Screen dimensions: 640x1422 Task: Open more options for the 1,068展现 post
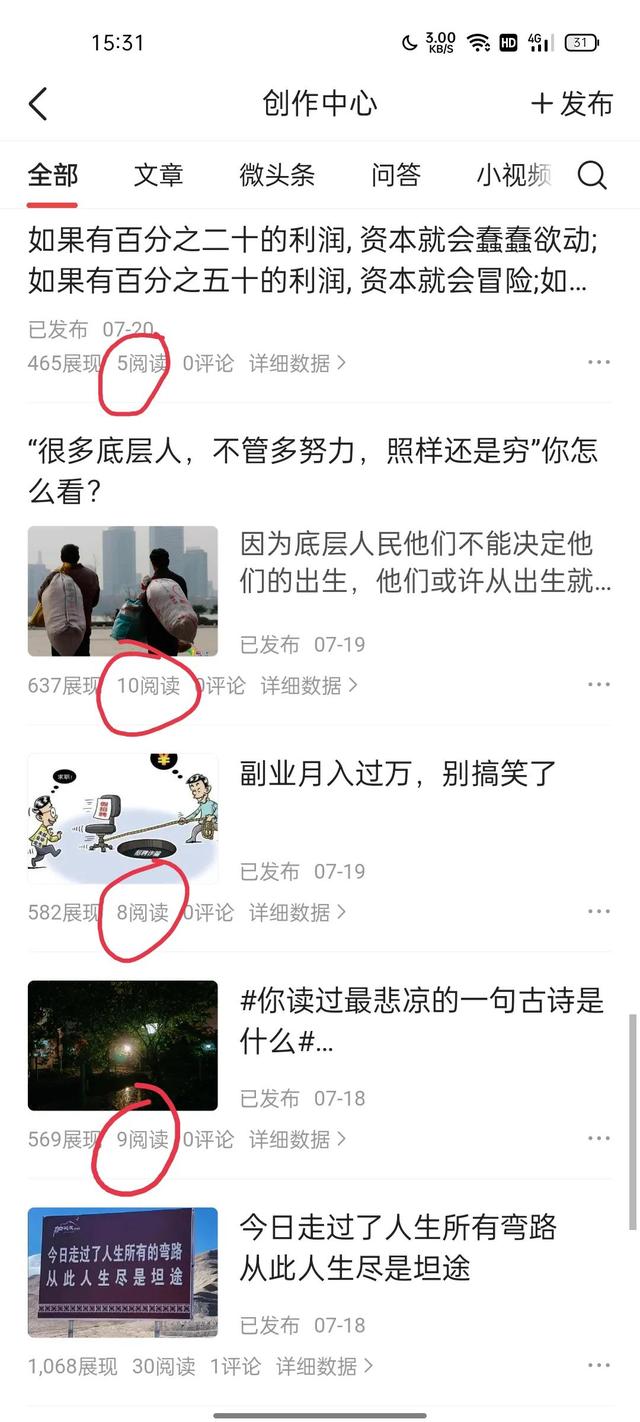[x=598, y=1366]
